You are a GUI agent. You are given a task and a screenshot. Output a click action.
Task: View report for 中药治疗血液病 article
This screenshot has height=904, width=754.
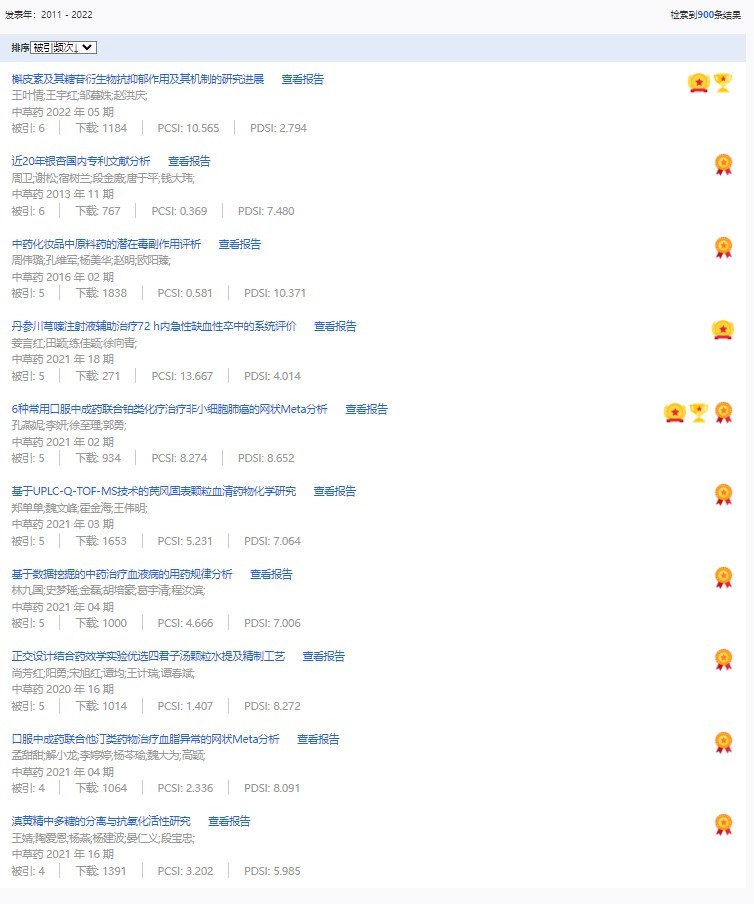(271, 574)
